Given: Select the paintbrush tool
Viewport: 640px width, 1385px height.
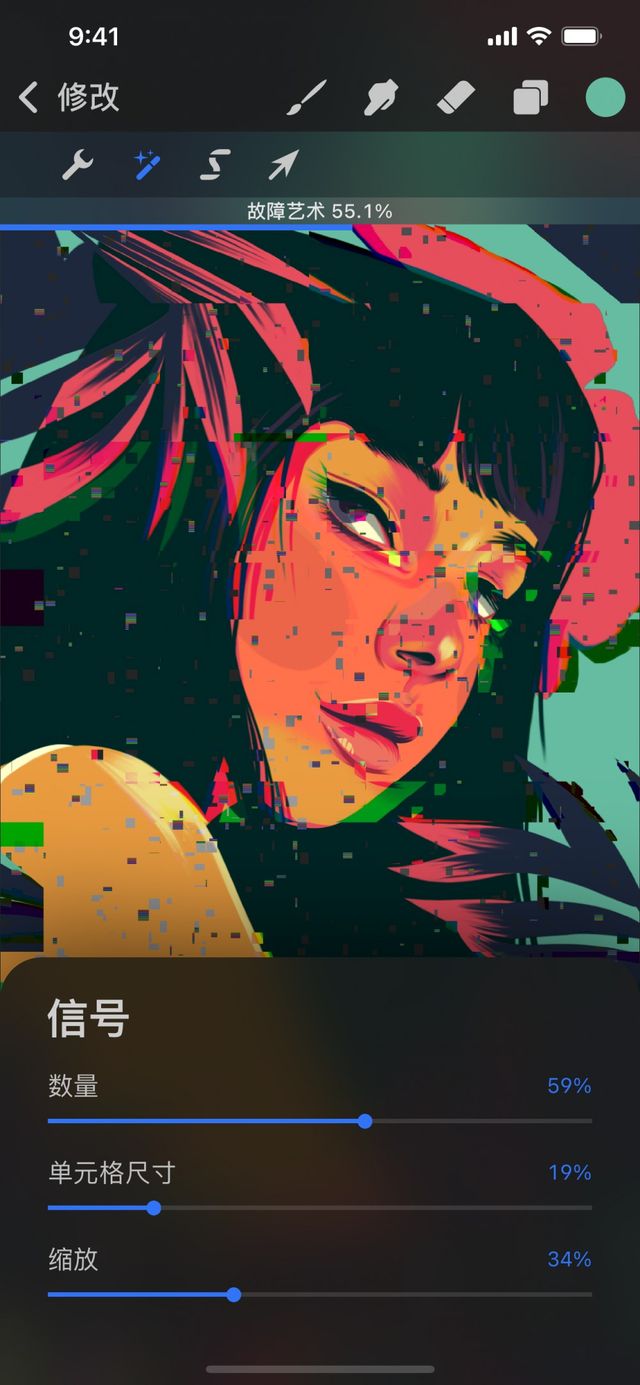Looking at the screenshot, I should pyautogui.click(x=307, y=97).
